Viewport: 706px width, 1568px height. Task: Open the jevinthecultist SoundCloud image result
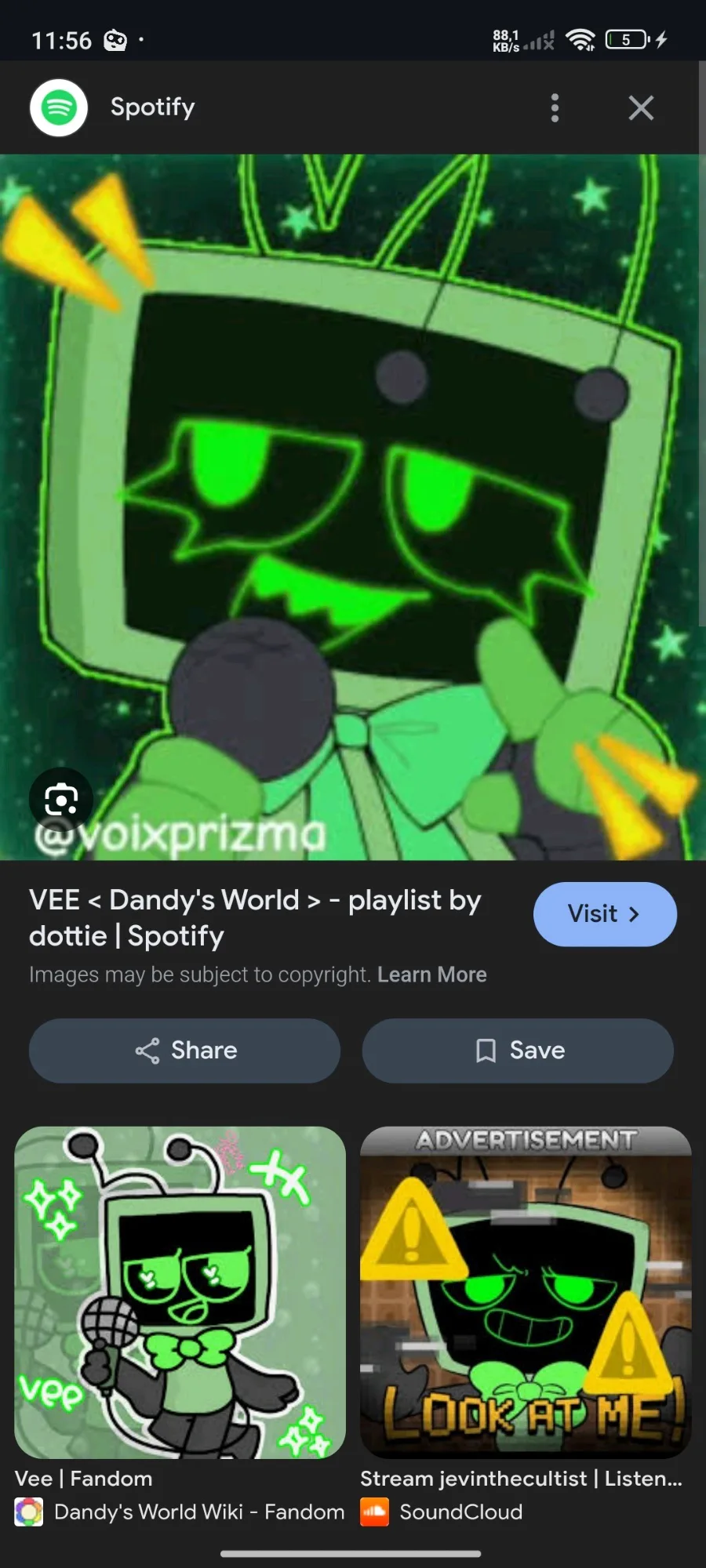point(526,1292)
